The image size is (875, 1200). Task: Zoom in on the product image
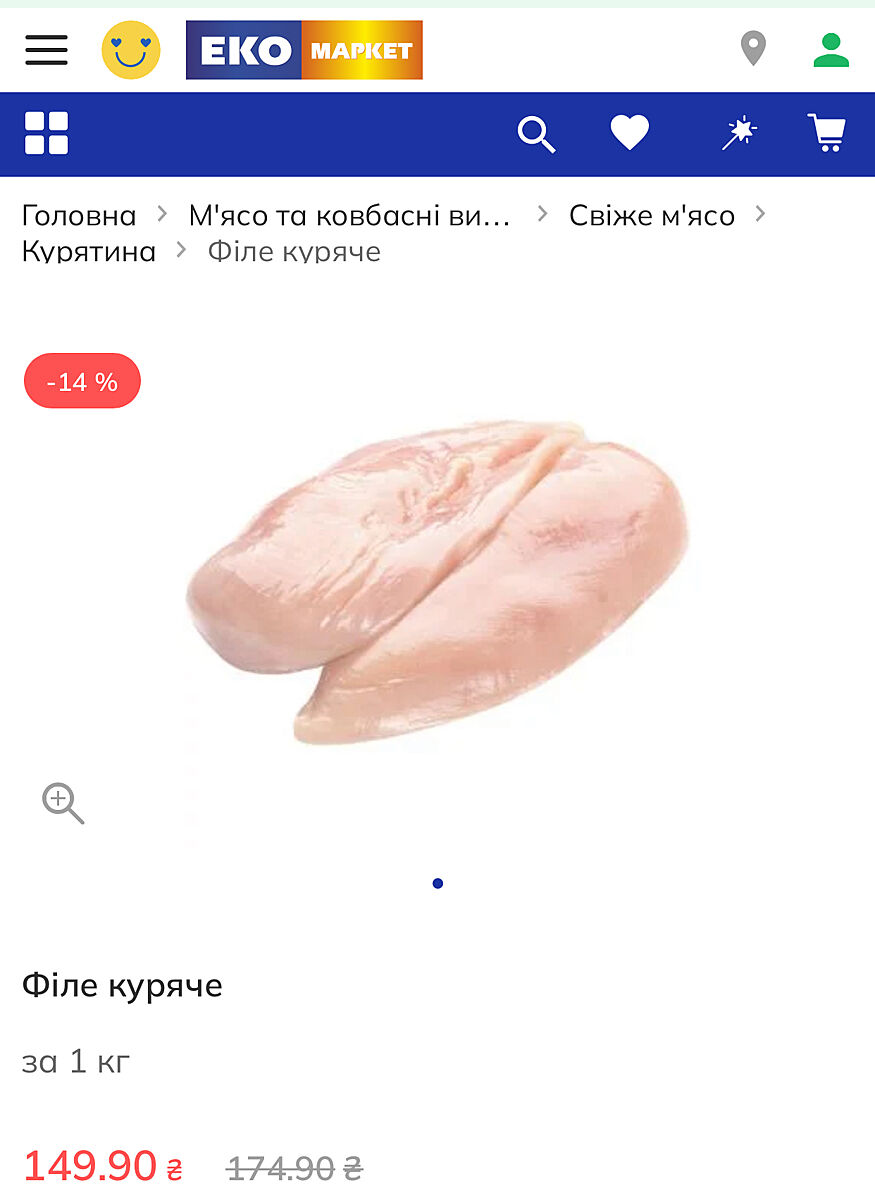point(62,803)
